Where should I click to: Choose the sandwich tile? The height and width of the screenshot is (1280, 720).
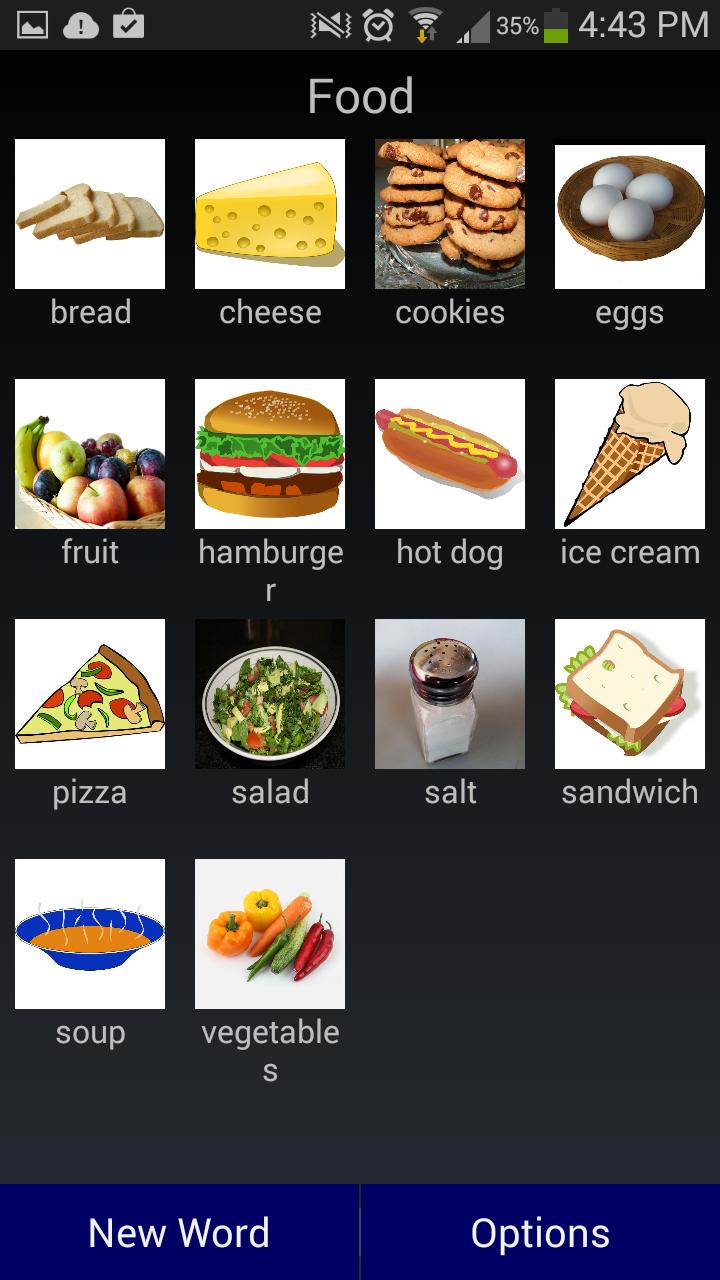coord(630,694)
